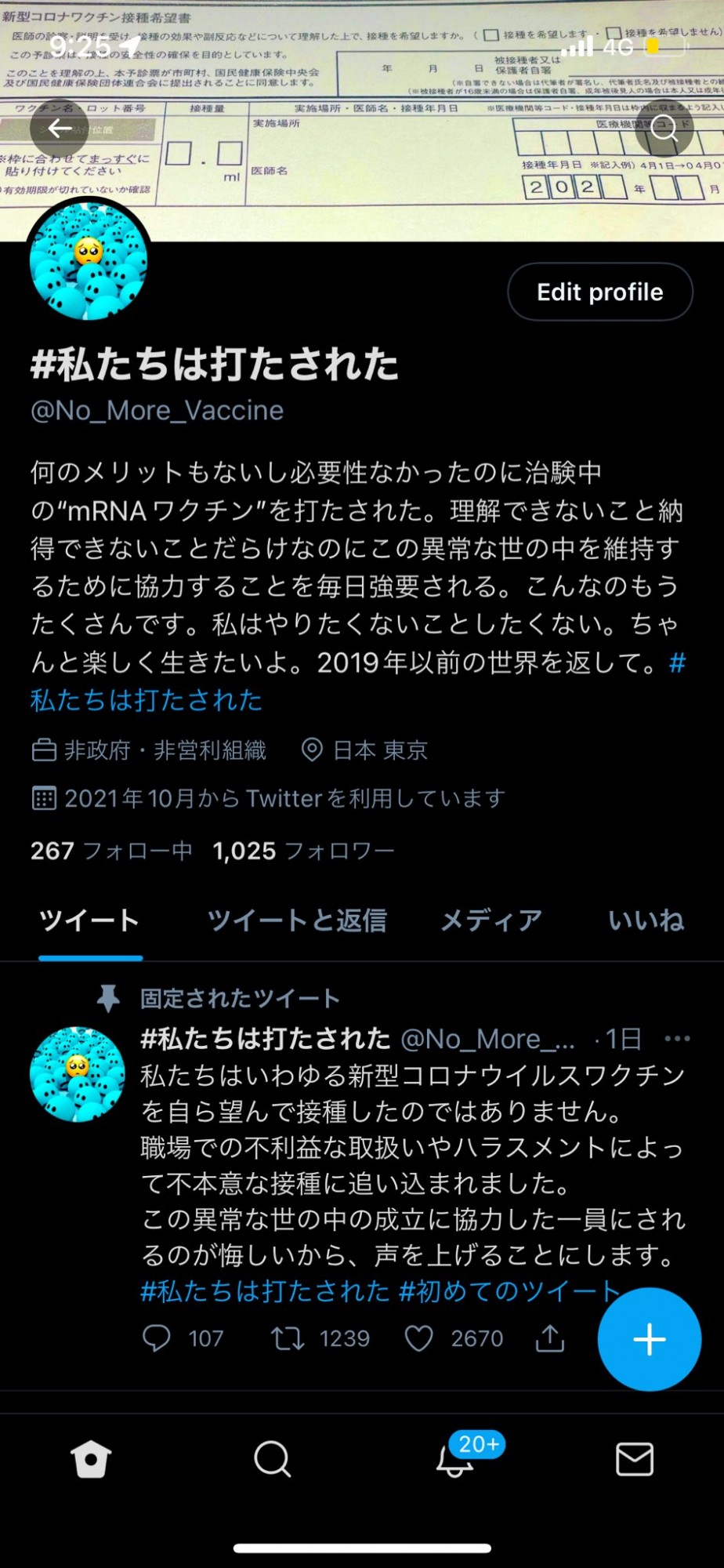Switch to the ツイートと返信 tab
The width and height of the screenshot is (724, 1568).
(x=297, y=920)
